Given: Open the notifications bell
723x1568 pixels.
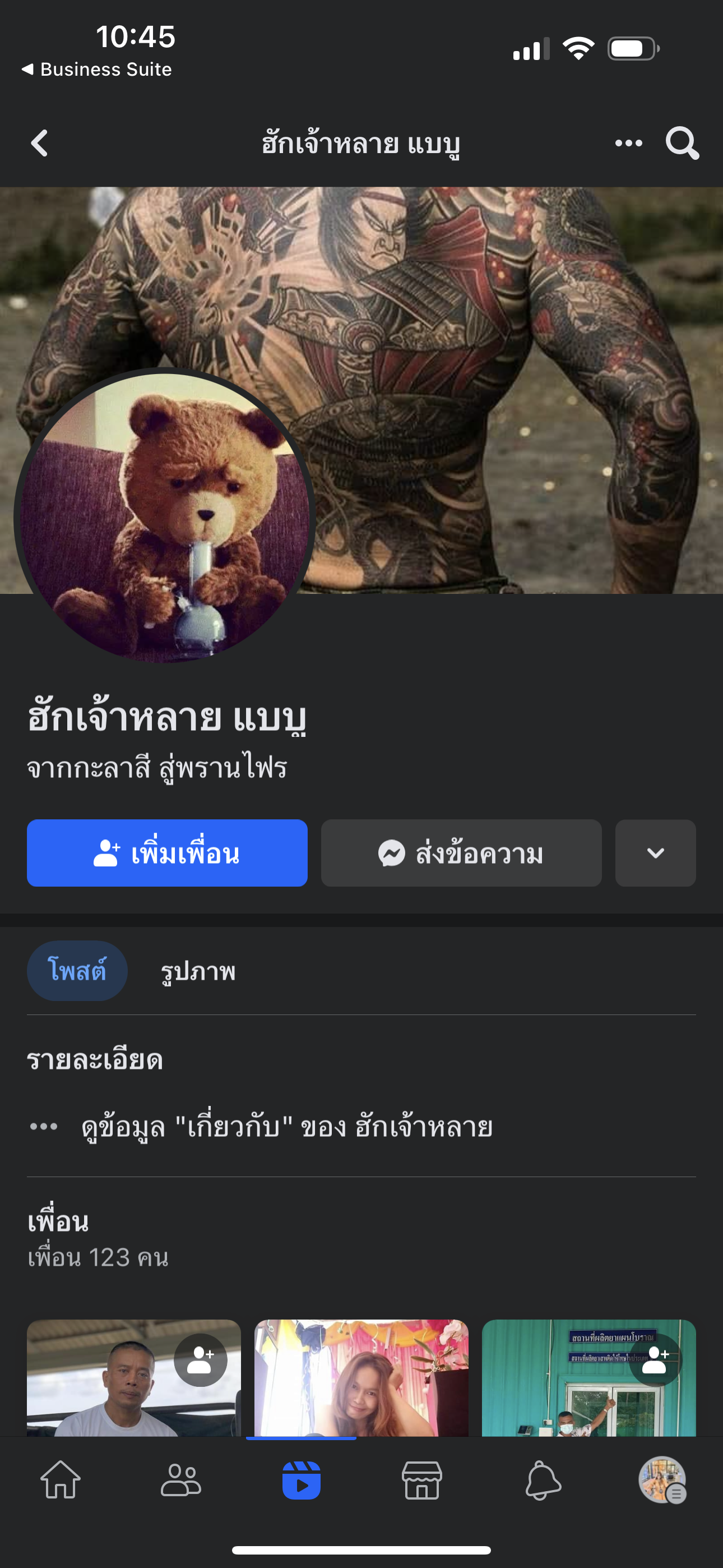Looking at the screenshot, I should pyautogui.click(x=543, y=1480).
